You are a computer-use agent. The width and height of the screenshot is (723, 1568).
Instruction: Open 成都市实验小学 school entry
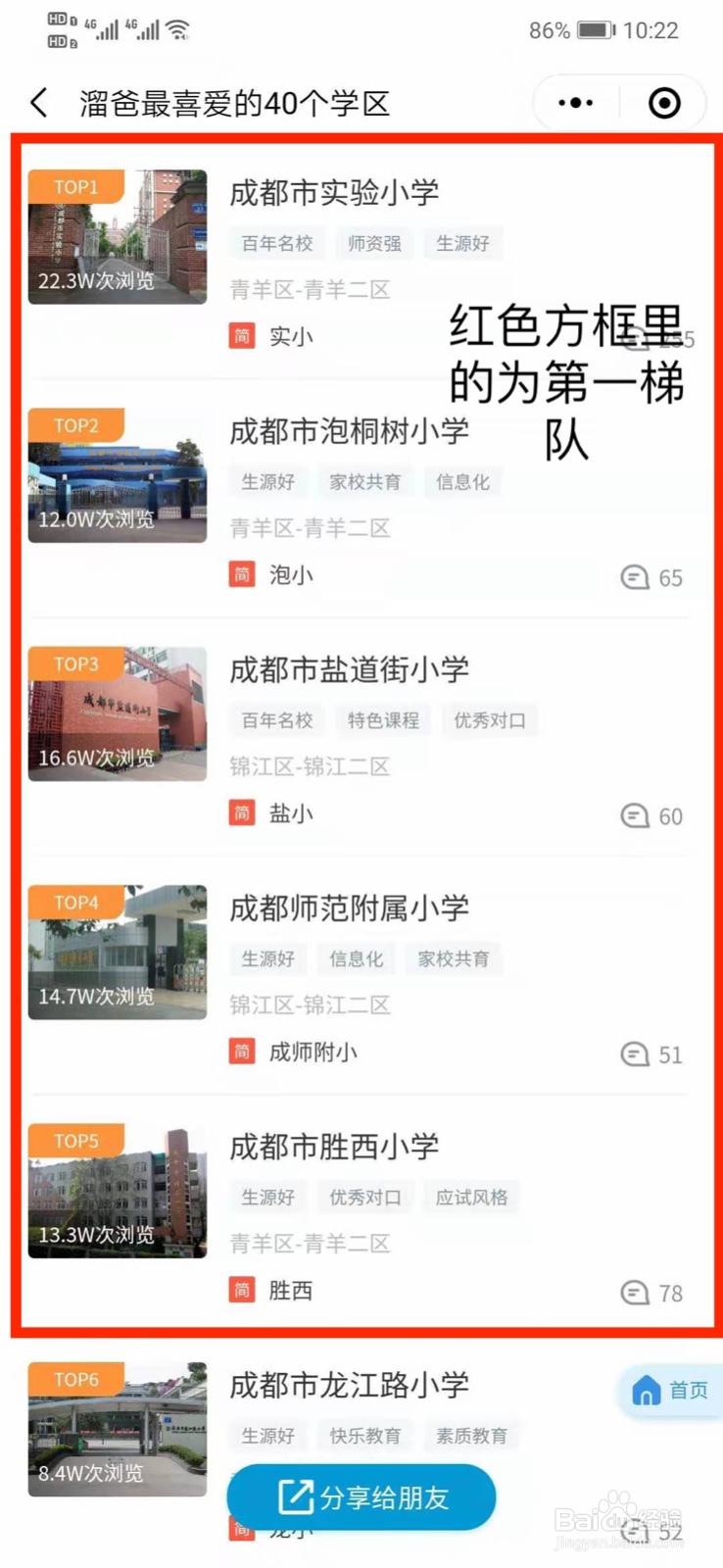pyautogui.click(x=334, y=193)
